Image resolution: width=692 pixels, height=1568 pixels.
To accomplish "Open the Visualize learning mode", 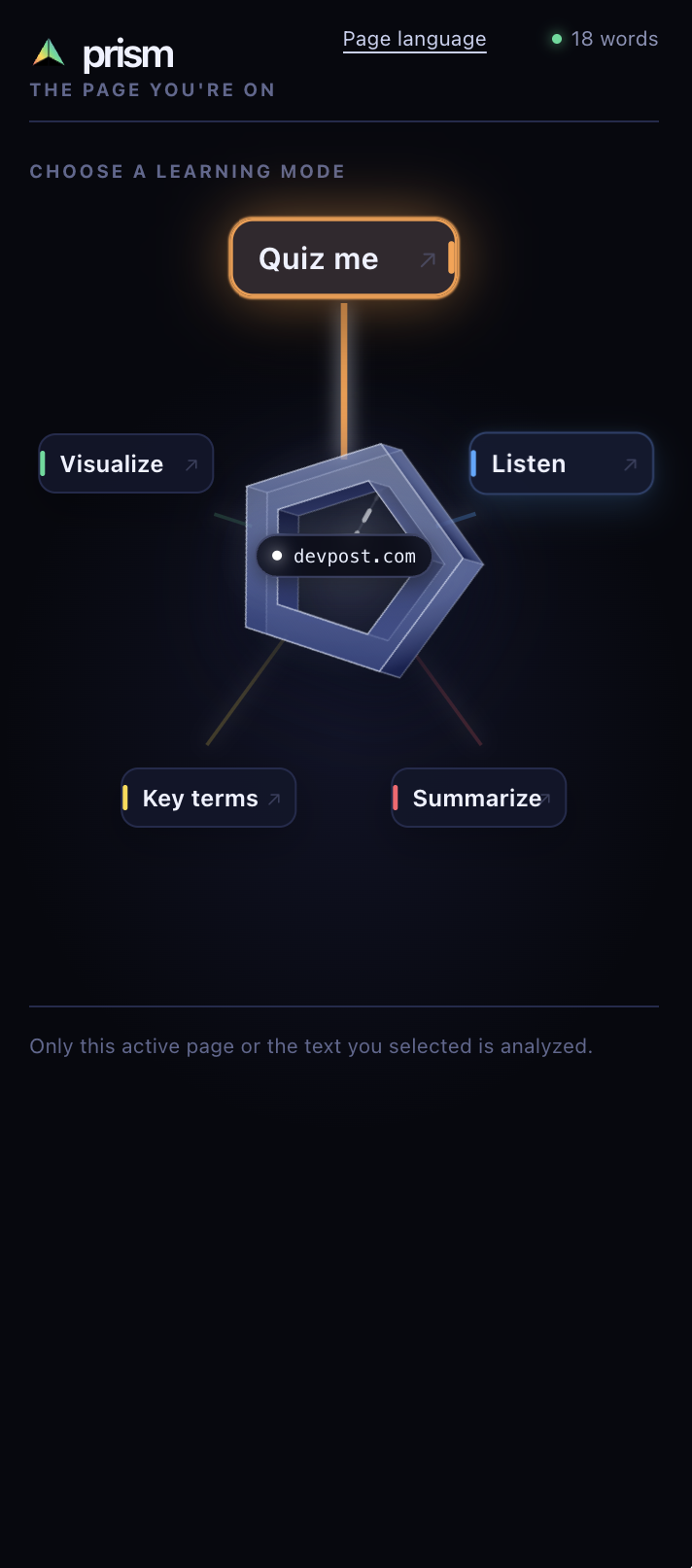I will tap(126, 463).
